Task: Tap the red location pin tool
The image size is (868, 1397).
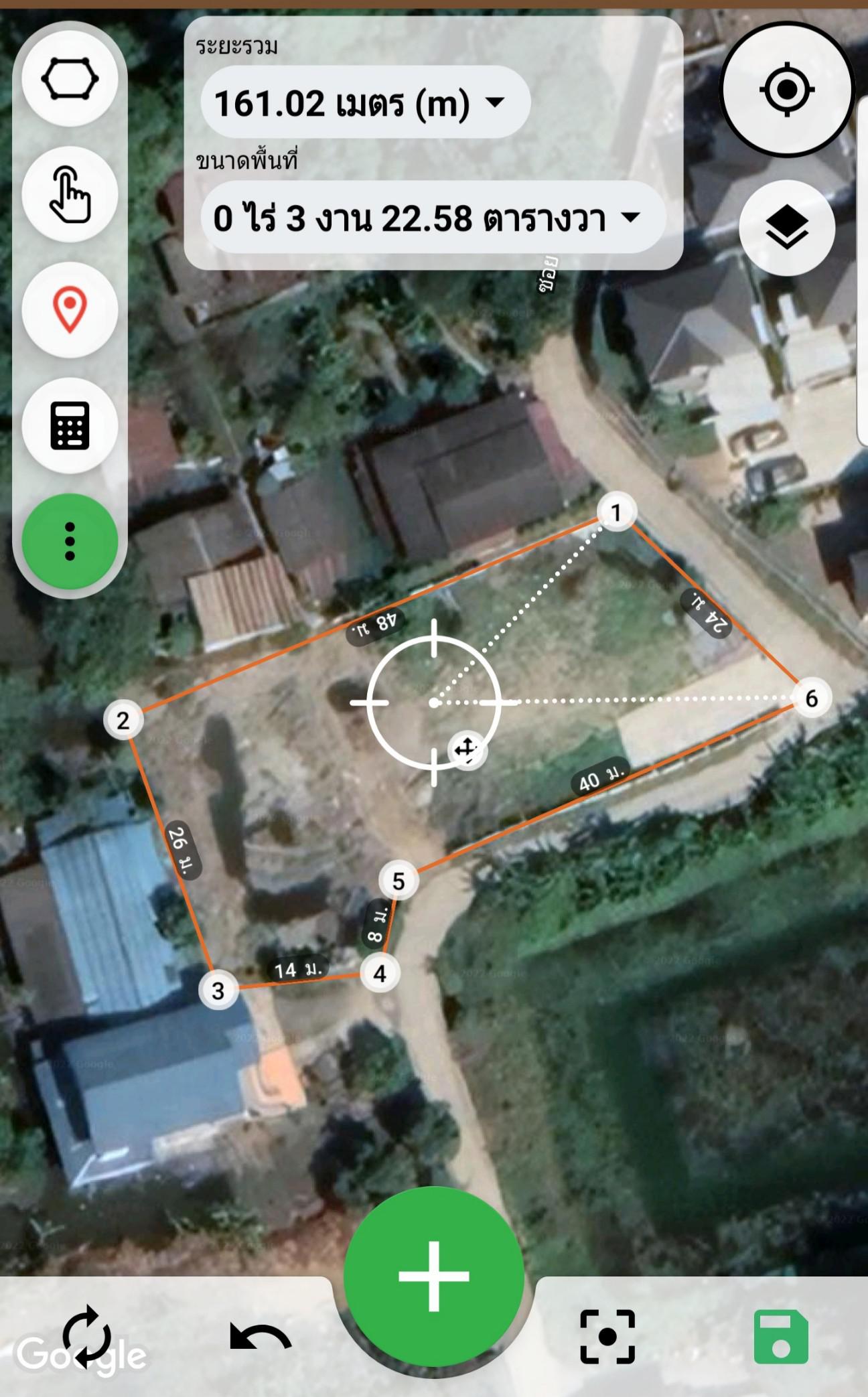Action: (x=70, y=309)
